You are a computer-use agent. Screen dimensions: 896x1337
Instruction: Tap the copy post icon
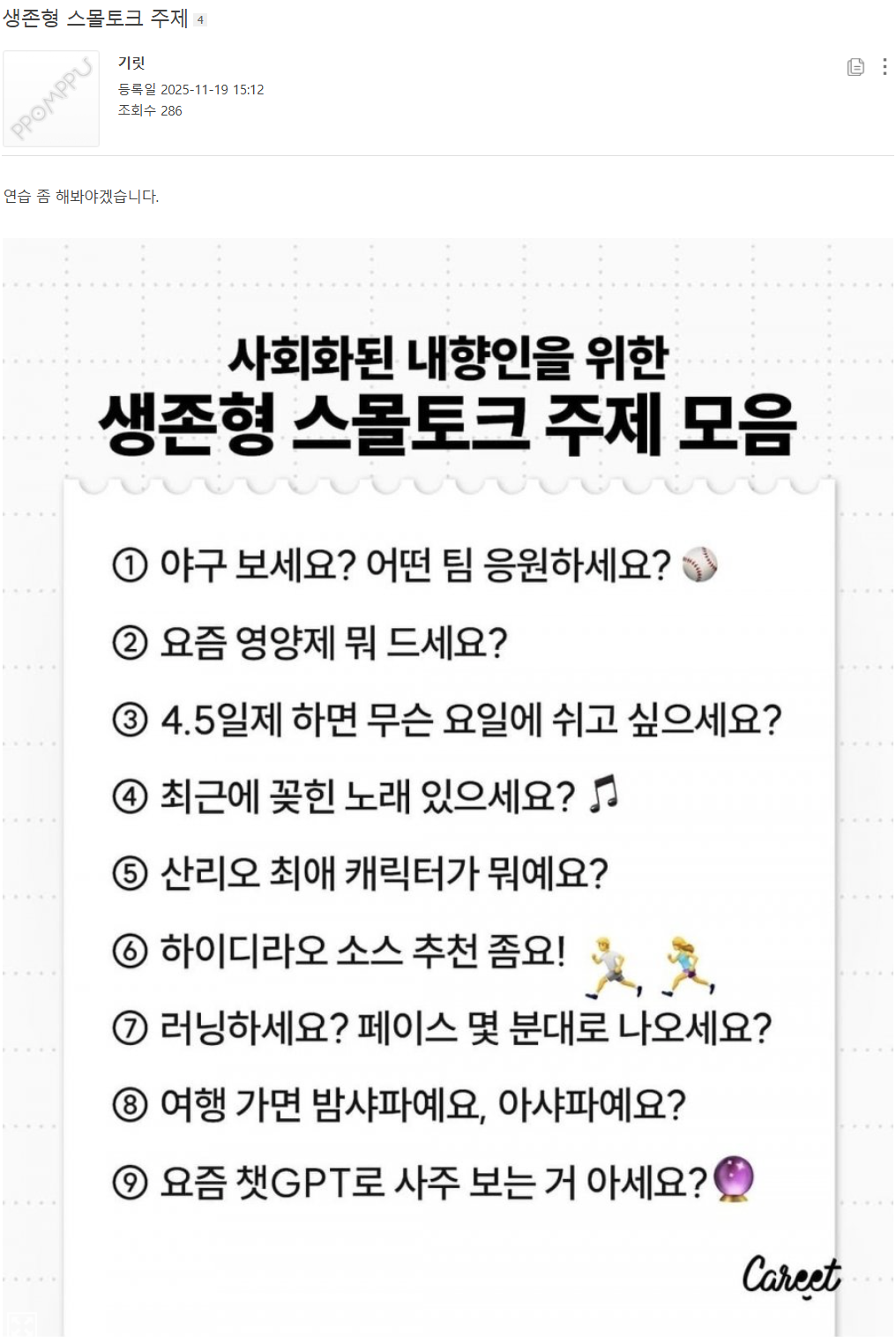pos(855,67)
